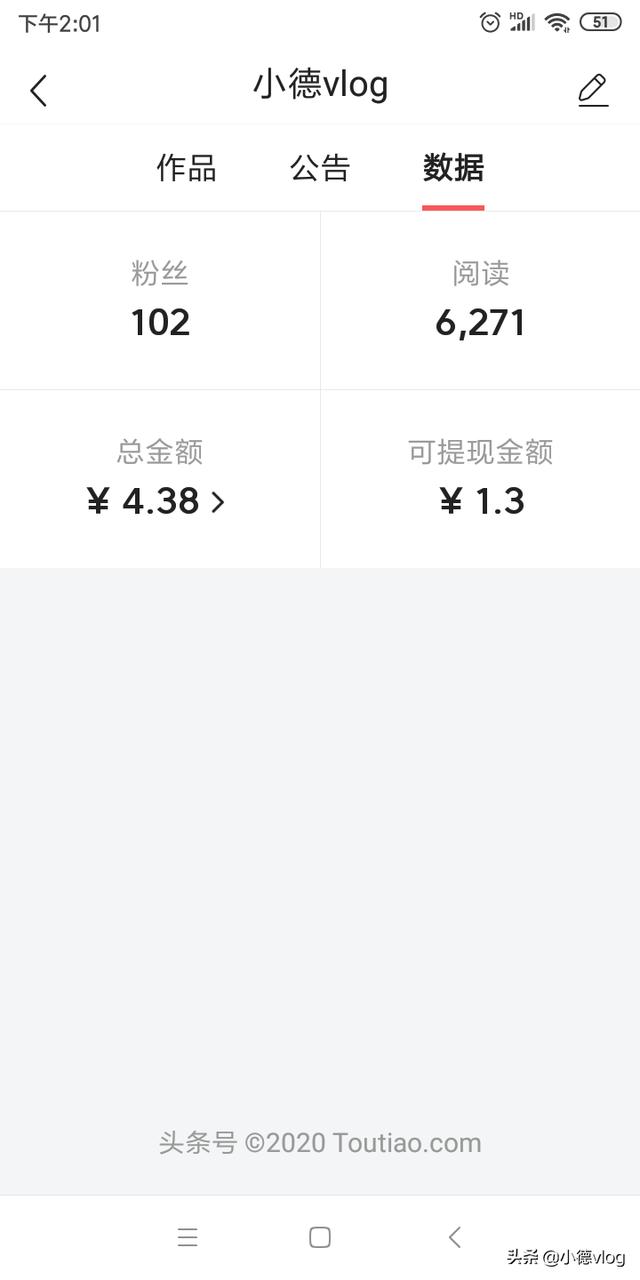Switch to the 作品 tab
This screenshot has width=640, height=1280.
point(186,168)
